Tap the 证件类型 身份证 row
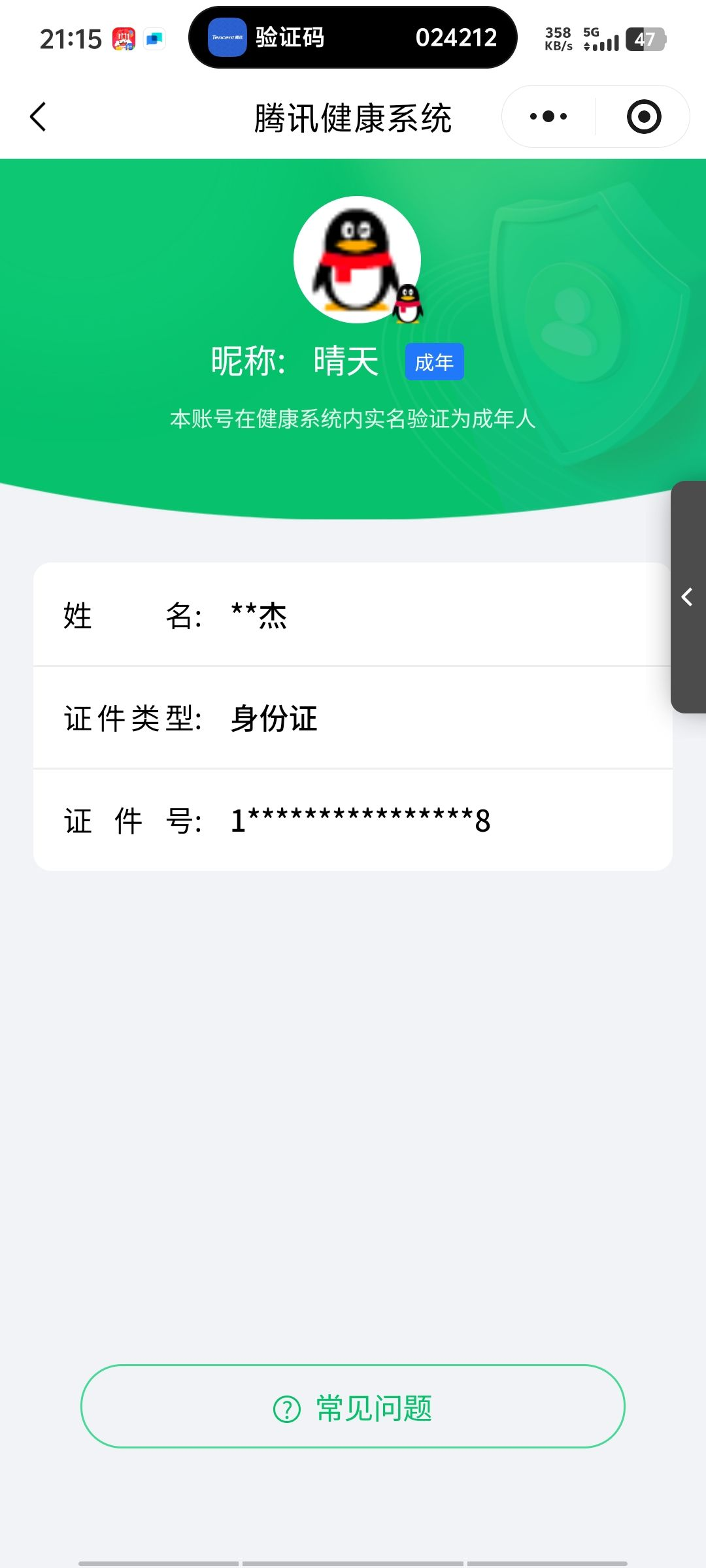The image size is (706, 1568). click(353, 719)
